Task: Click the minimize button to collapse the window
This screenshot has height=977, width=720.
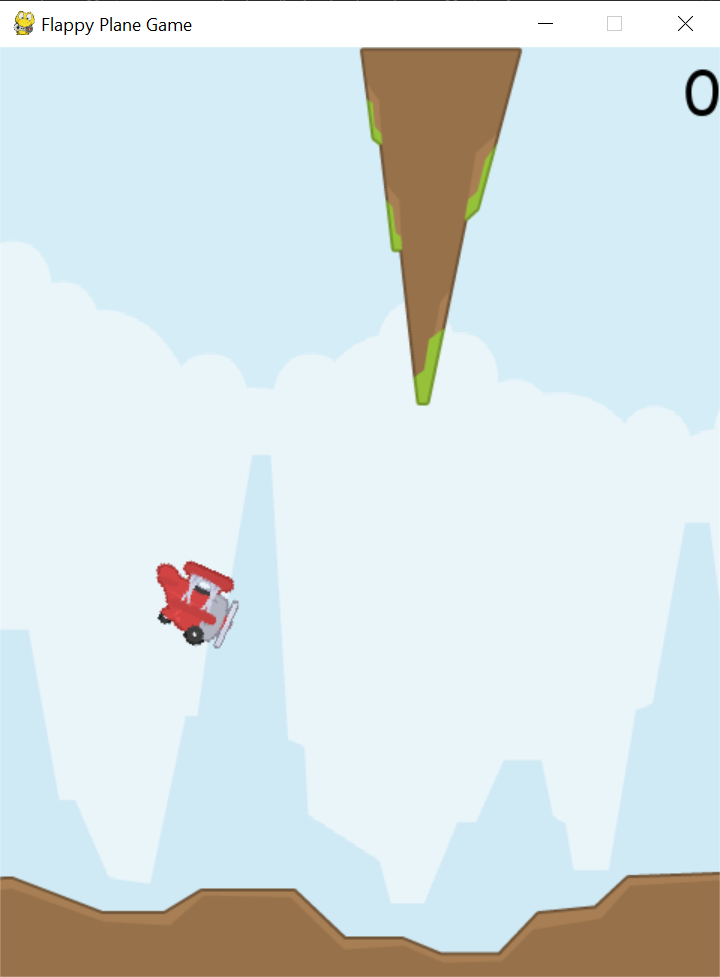Action: [545, 23]
